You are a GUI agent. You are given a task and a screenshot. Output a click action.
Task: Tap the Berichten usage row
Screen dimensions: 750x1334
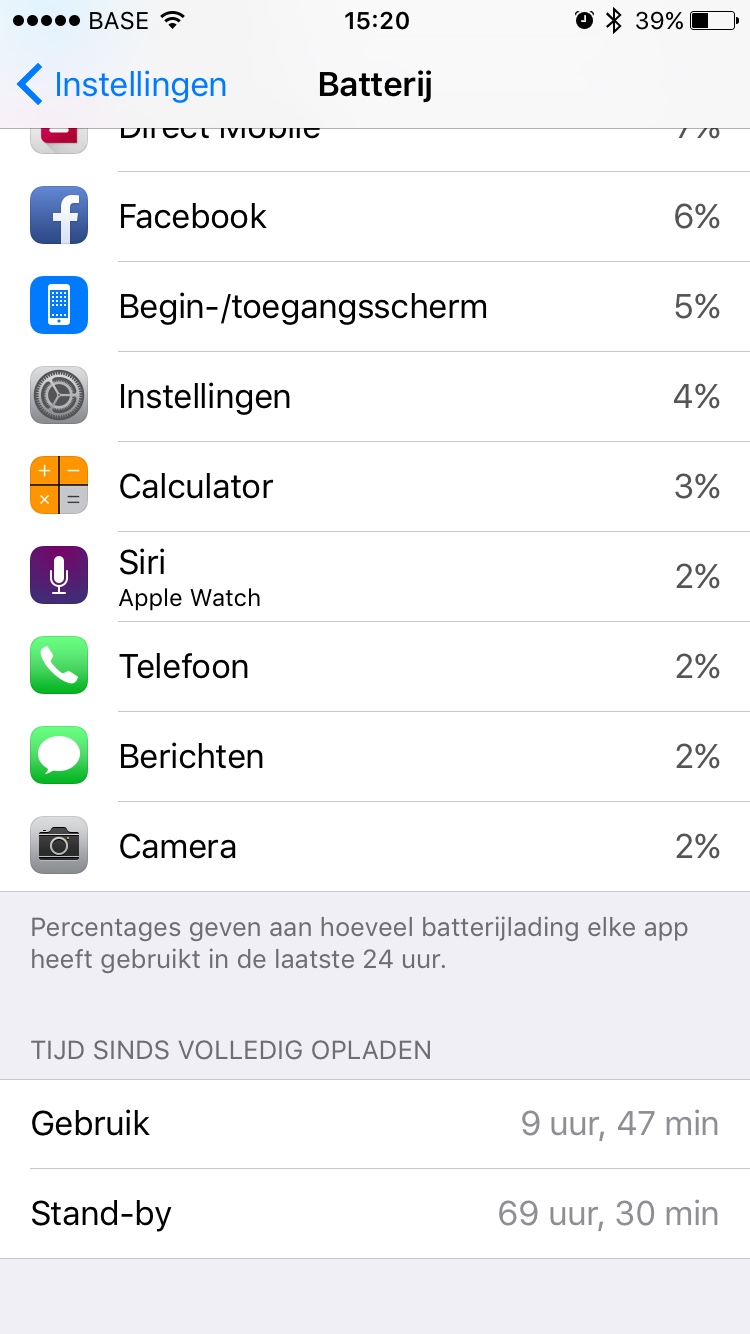coord(375,757)
